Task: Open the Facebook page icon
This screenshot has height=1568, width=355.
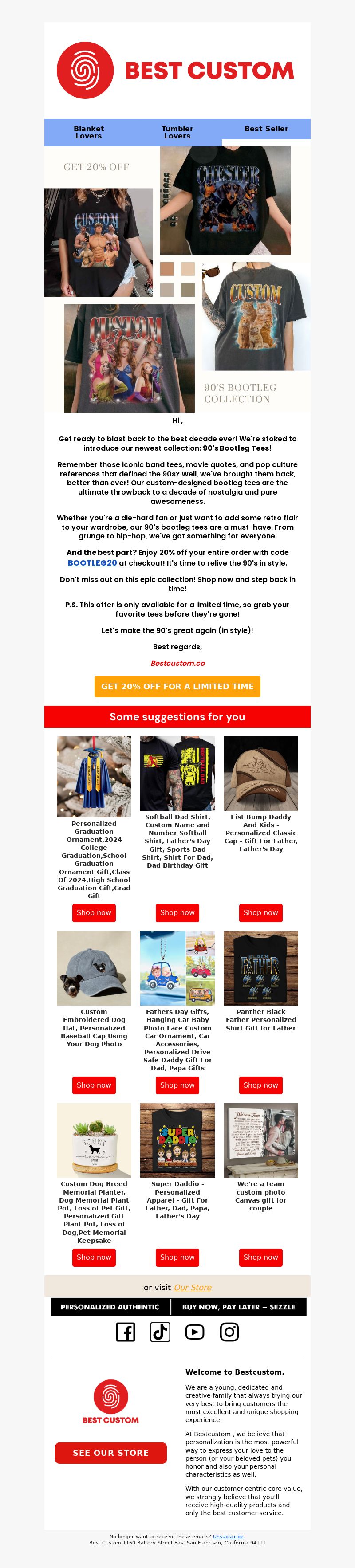Action: pos(126,1332)
